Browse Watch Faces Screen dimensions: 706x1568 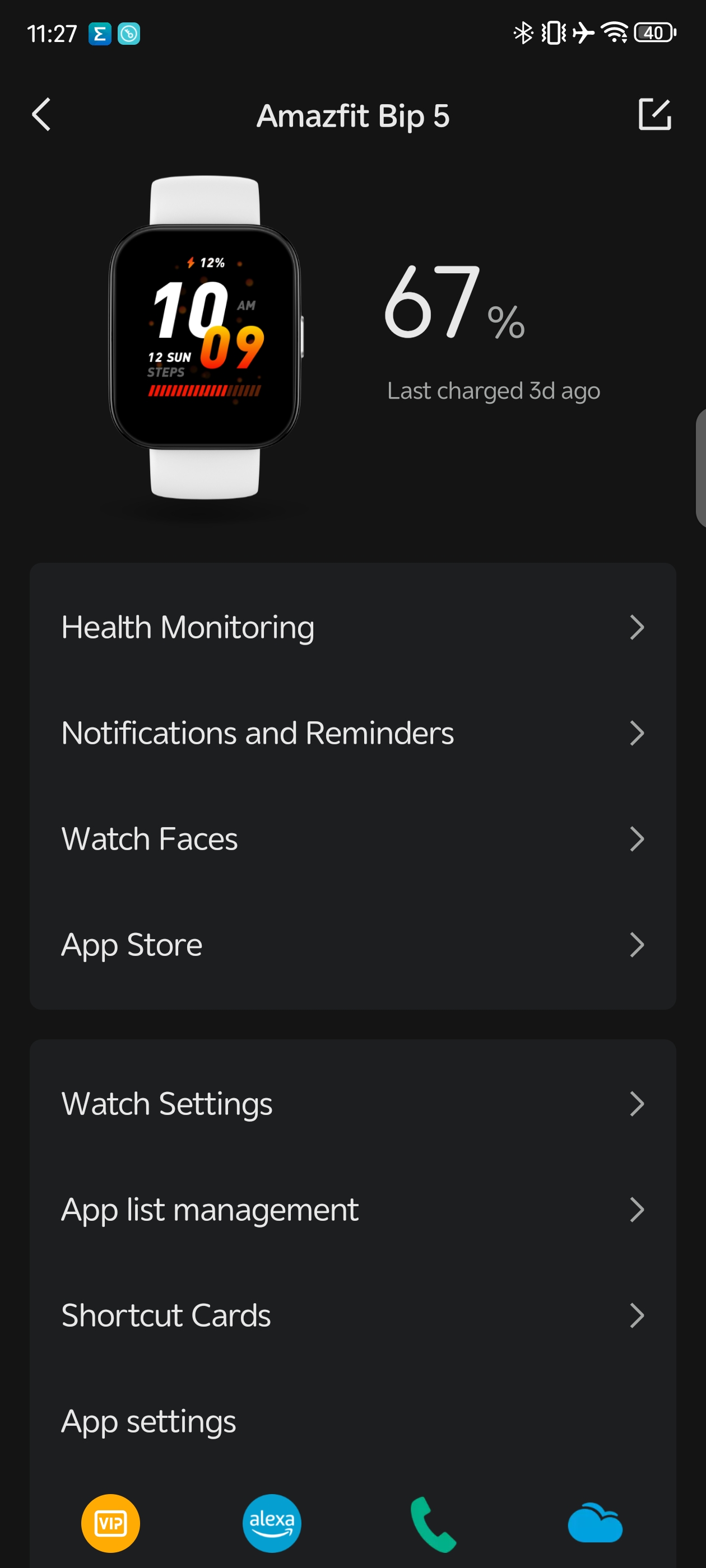pyautogui.click(x=352, y=839)
